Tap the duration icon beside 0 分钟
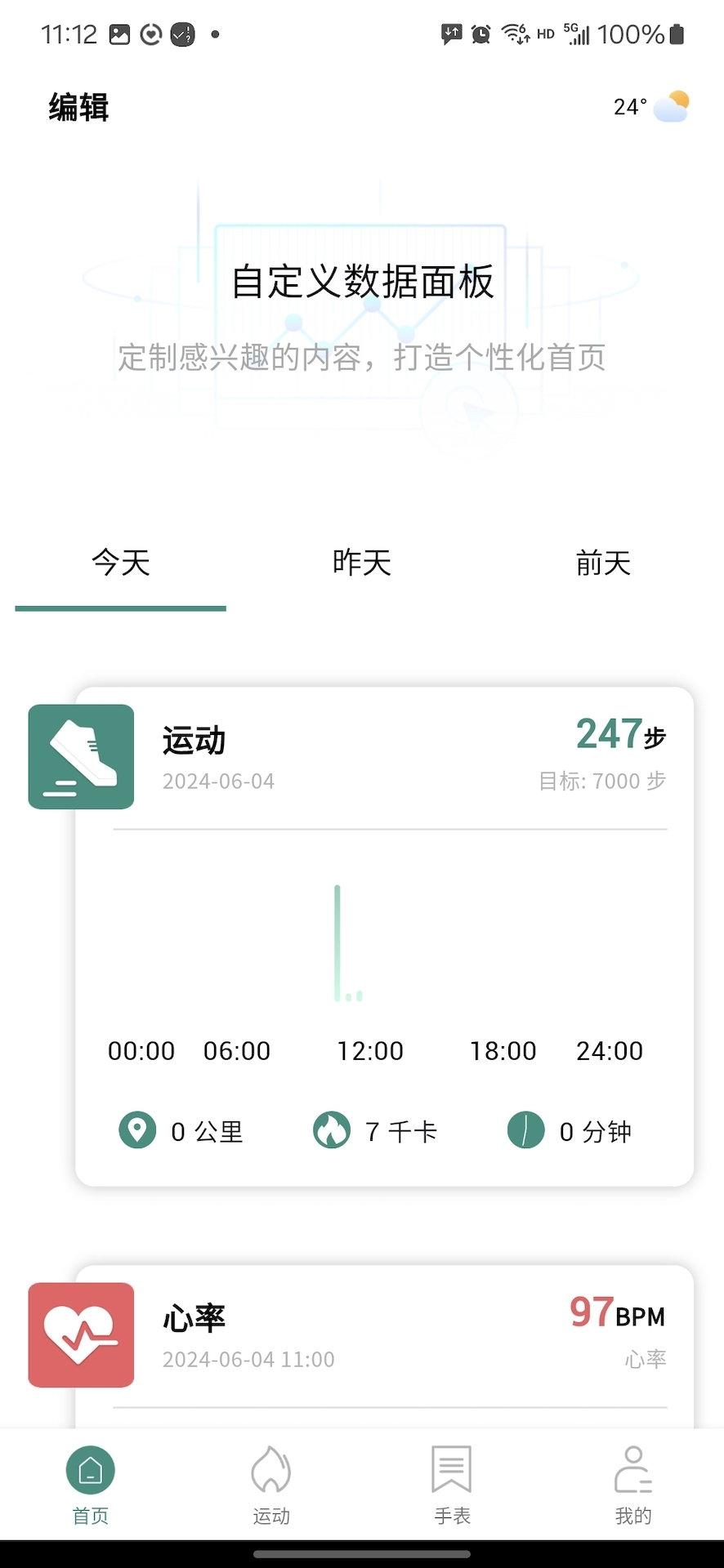The width and height of the screenshot is (724, 1568). (525, 1130)
